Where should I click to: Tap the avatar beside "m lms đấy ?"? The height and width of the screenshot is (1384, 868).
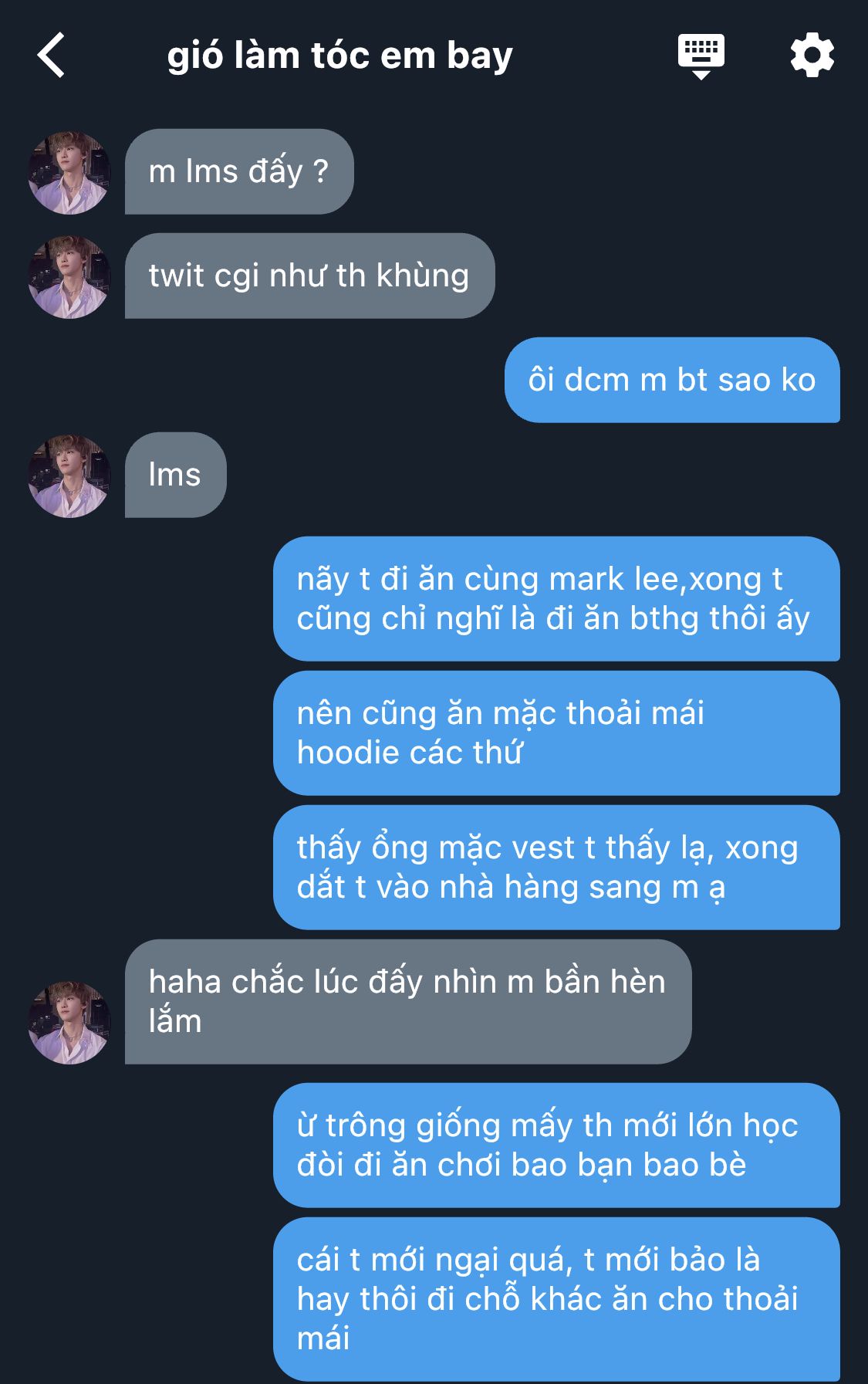click(69, 172)
